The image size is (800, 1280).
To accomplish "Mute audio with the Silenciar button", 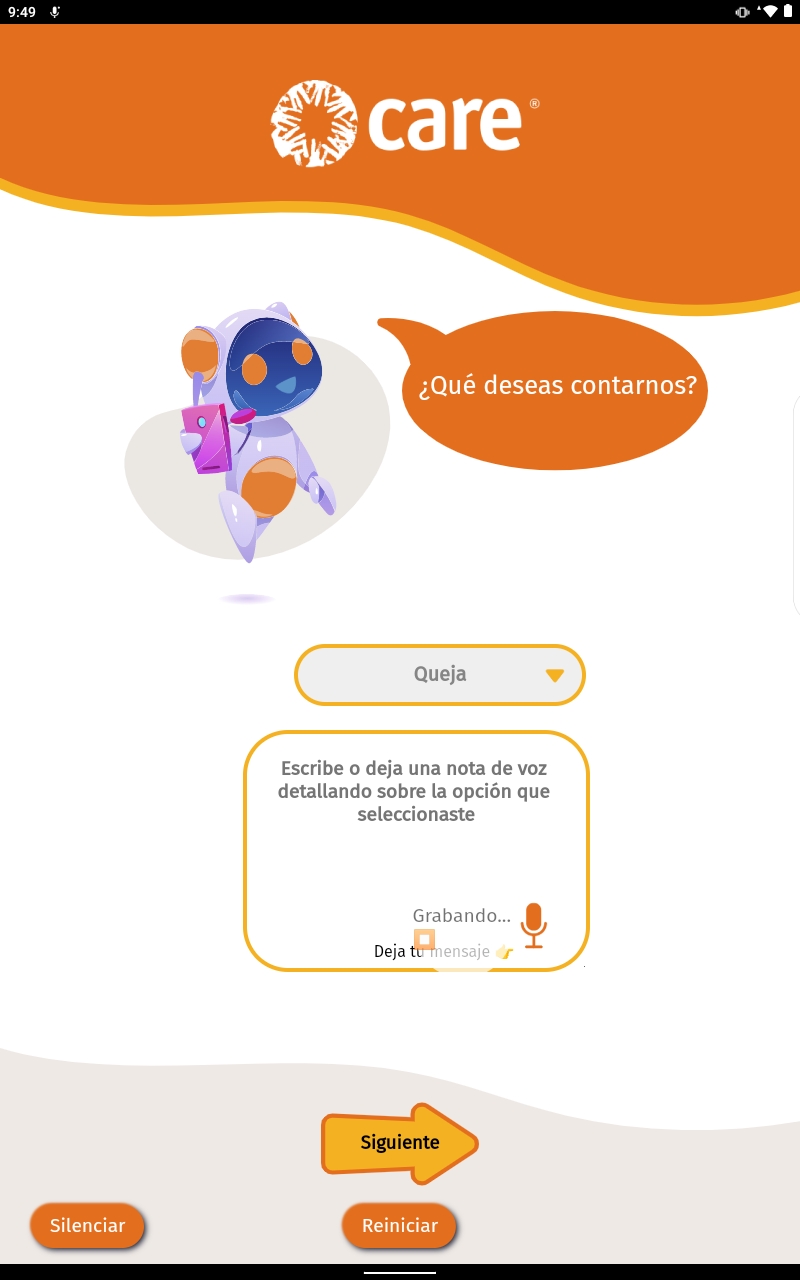I will [x=88, y=1226].
